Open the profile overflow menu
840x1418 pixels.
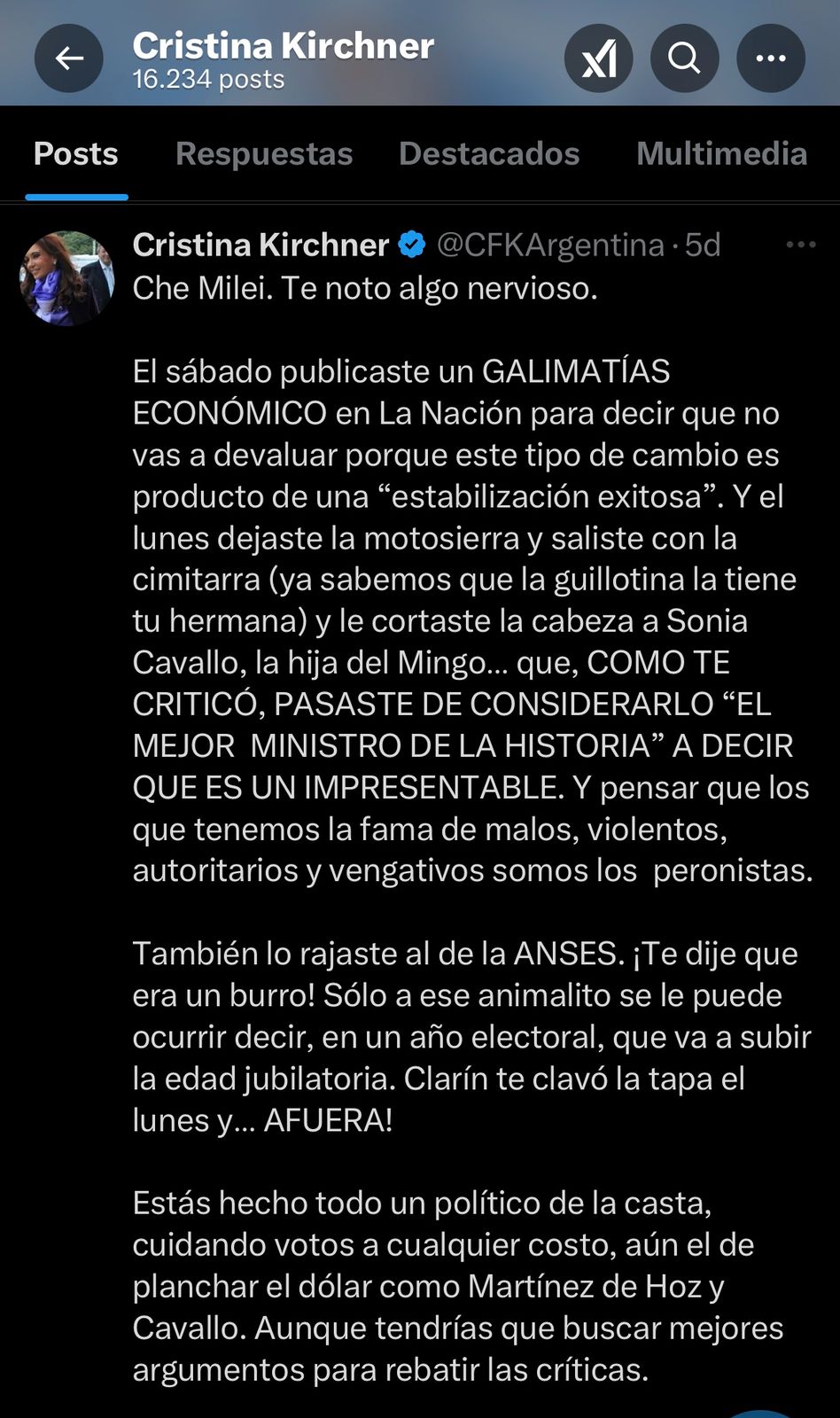coord(770,59)
